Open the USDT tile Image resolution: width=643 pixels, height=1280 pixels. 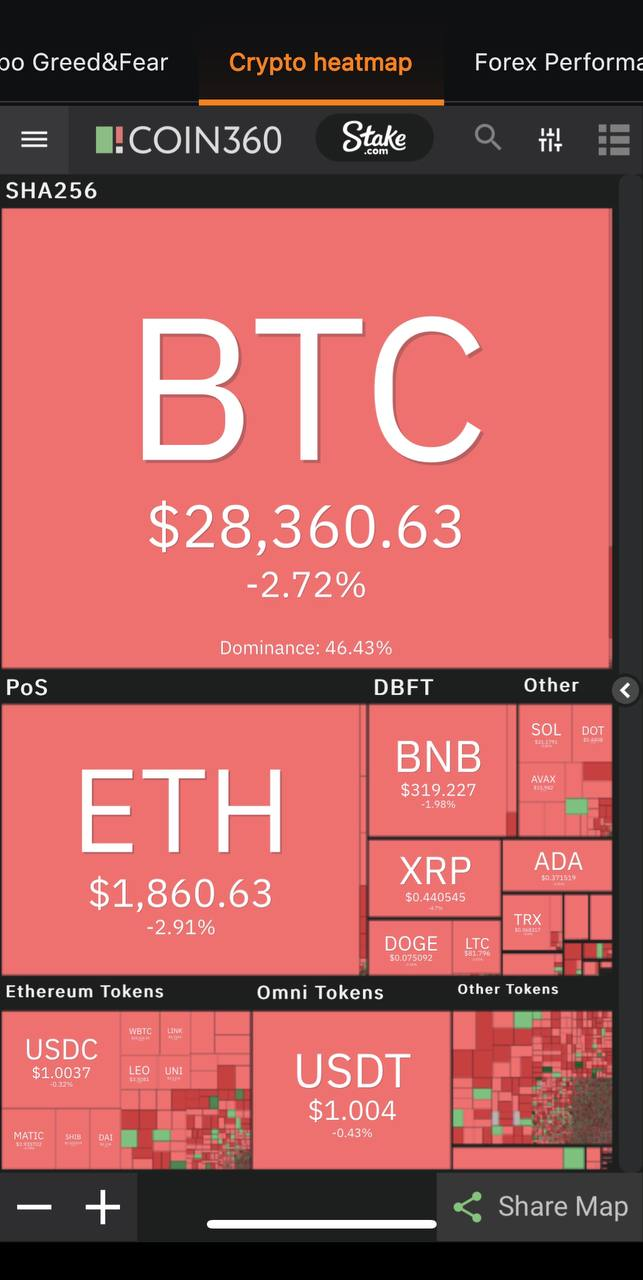[x=352, y=1090]
